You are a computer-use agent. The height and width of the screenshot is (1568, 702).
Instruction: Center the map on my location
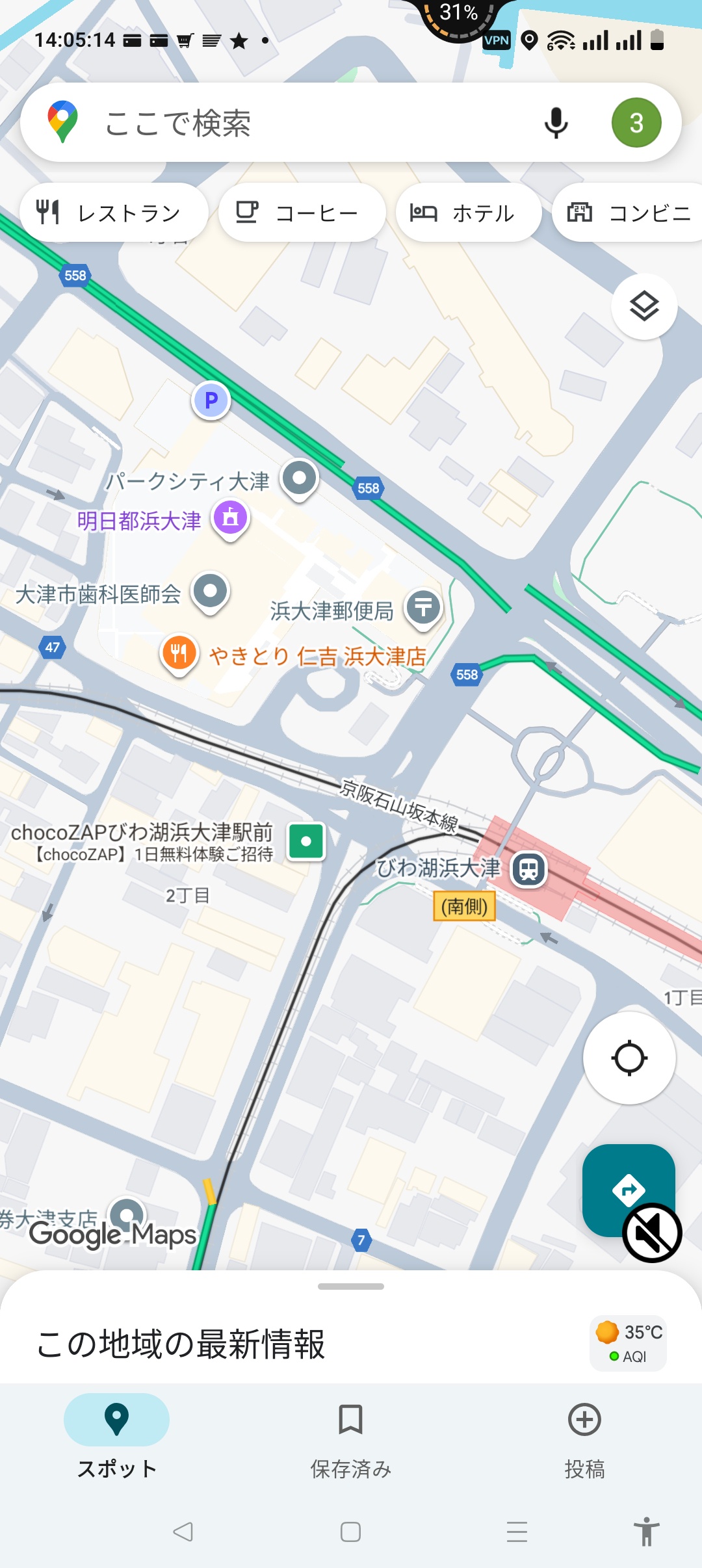coord(629,1058)
